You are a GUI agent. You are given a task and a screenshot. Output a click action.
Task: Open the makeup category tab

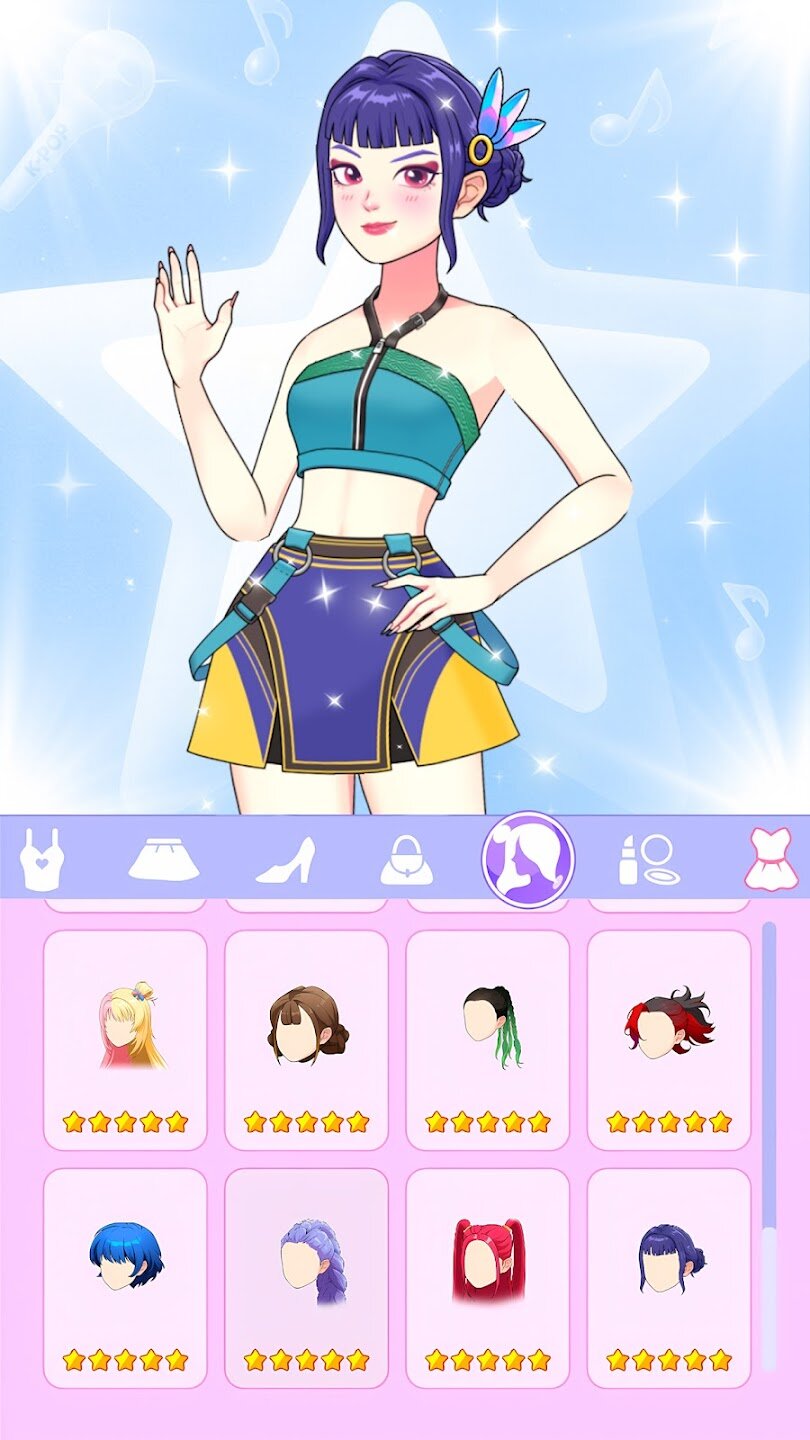[x=649, y=859]
